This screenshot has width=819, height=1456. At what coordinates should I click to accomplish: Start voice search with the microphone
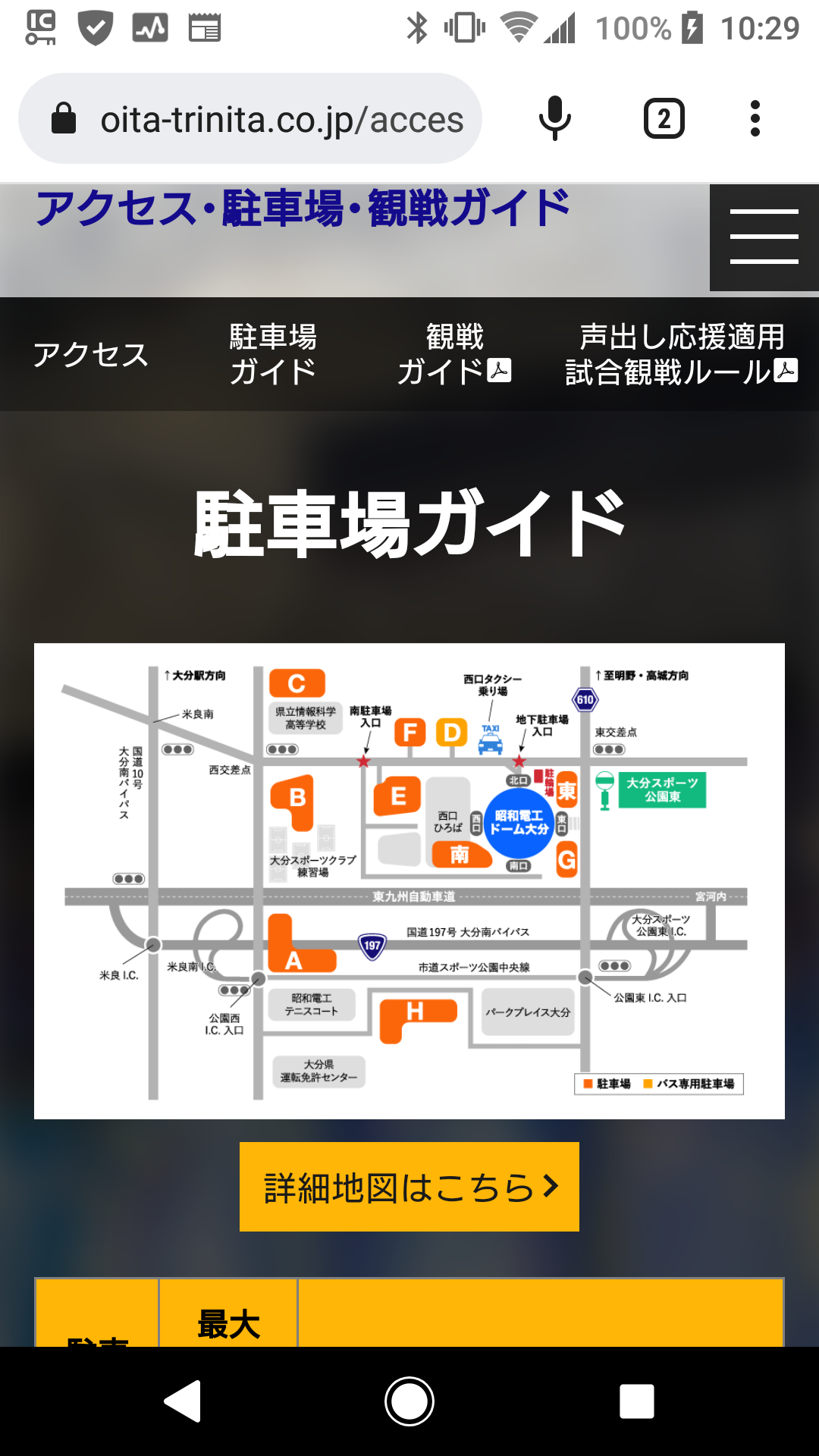pyautogui.click(x=554, y=118)
